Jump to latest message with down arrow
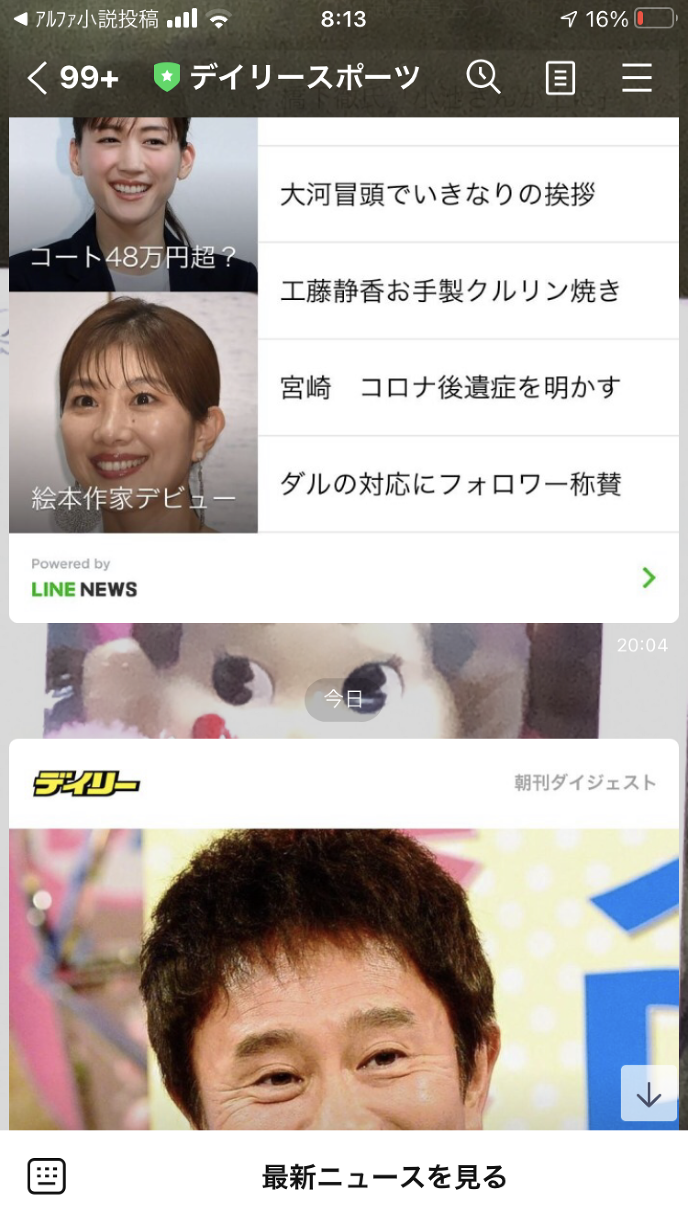The width and height of the screenshot is (688, 1224). tap(649, 1094)
